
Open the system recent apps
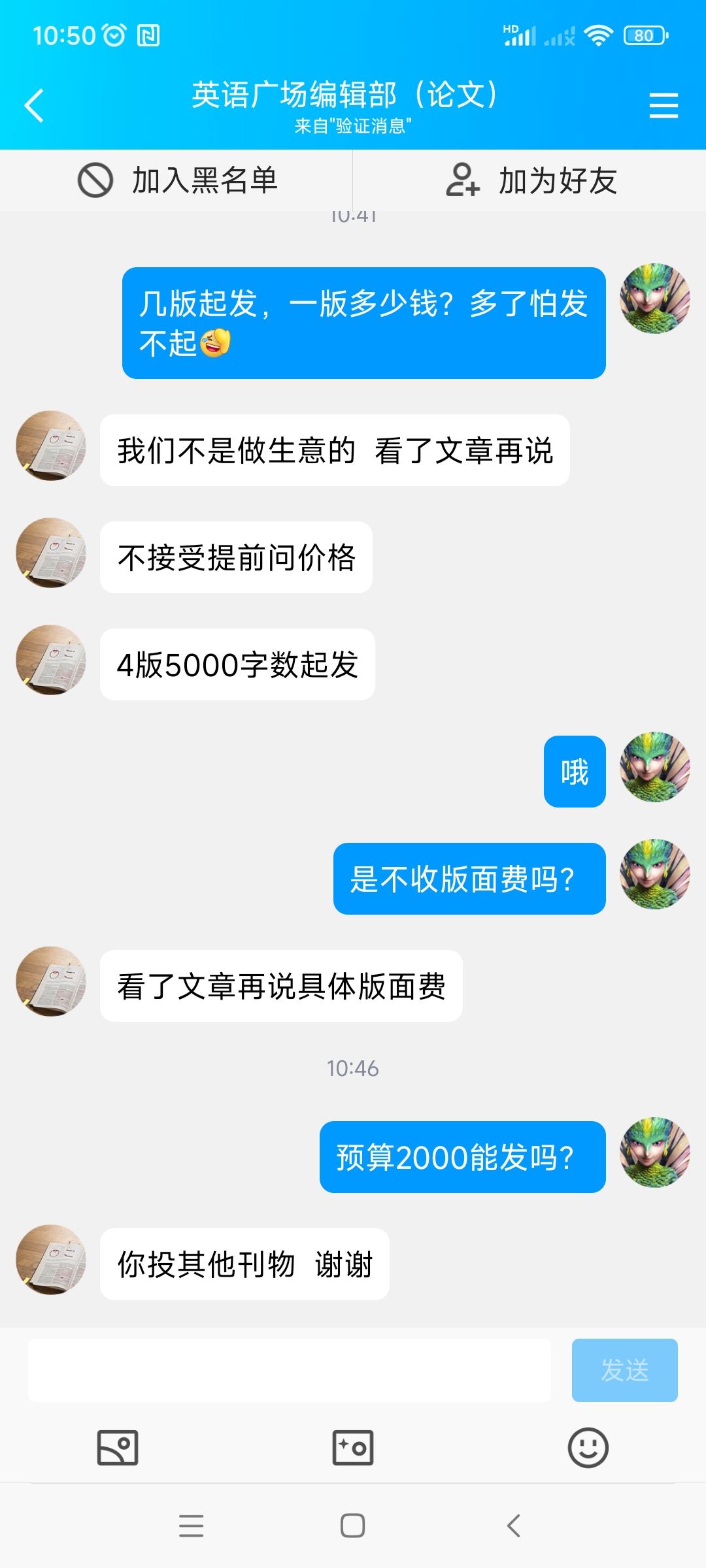[192, 1526]
